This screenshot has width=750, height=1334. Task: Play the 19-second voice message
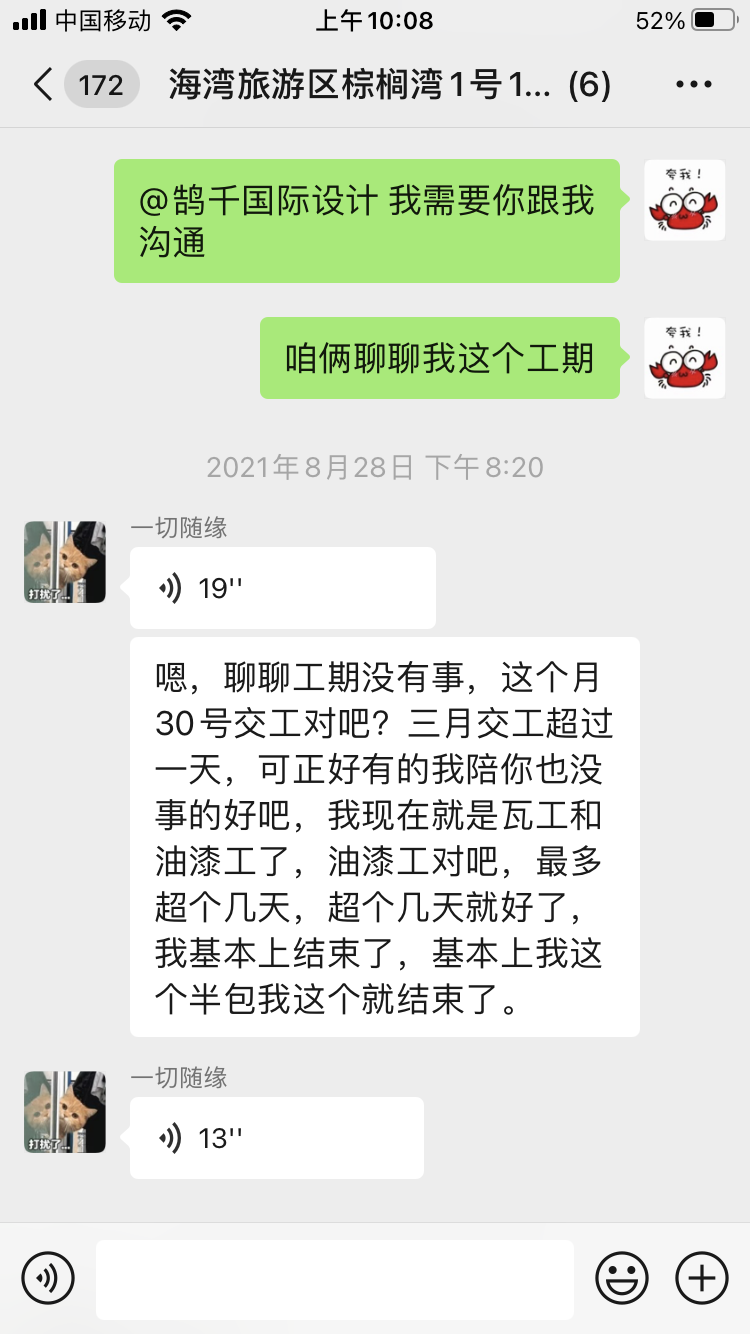pyautogui.click(x=282, y=588)
